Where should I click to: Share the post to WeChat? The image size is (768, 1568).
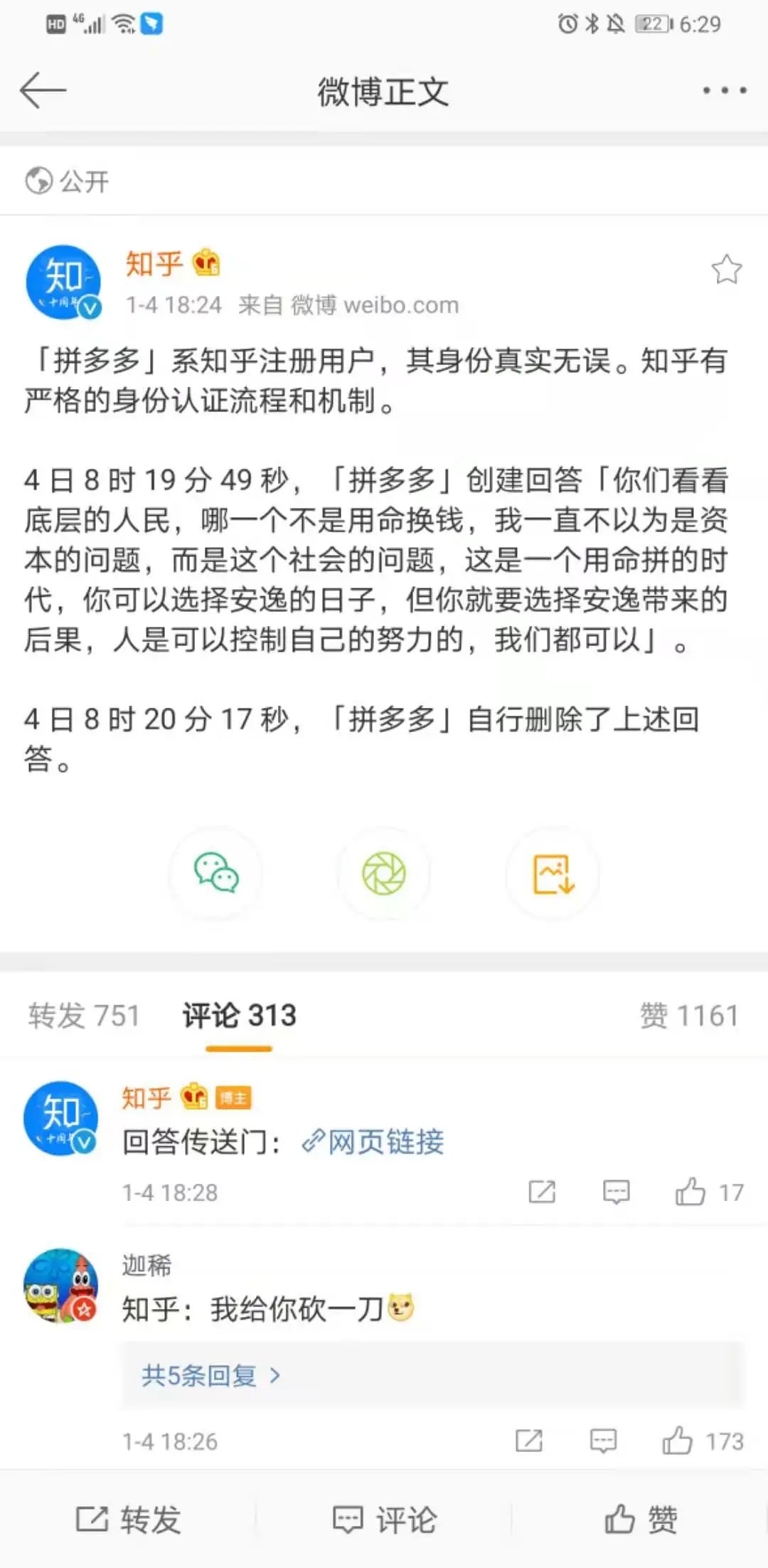click(x=216, y=874)
